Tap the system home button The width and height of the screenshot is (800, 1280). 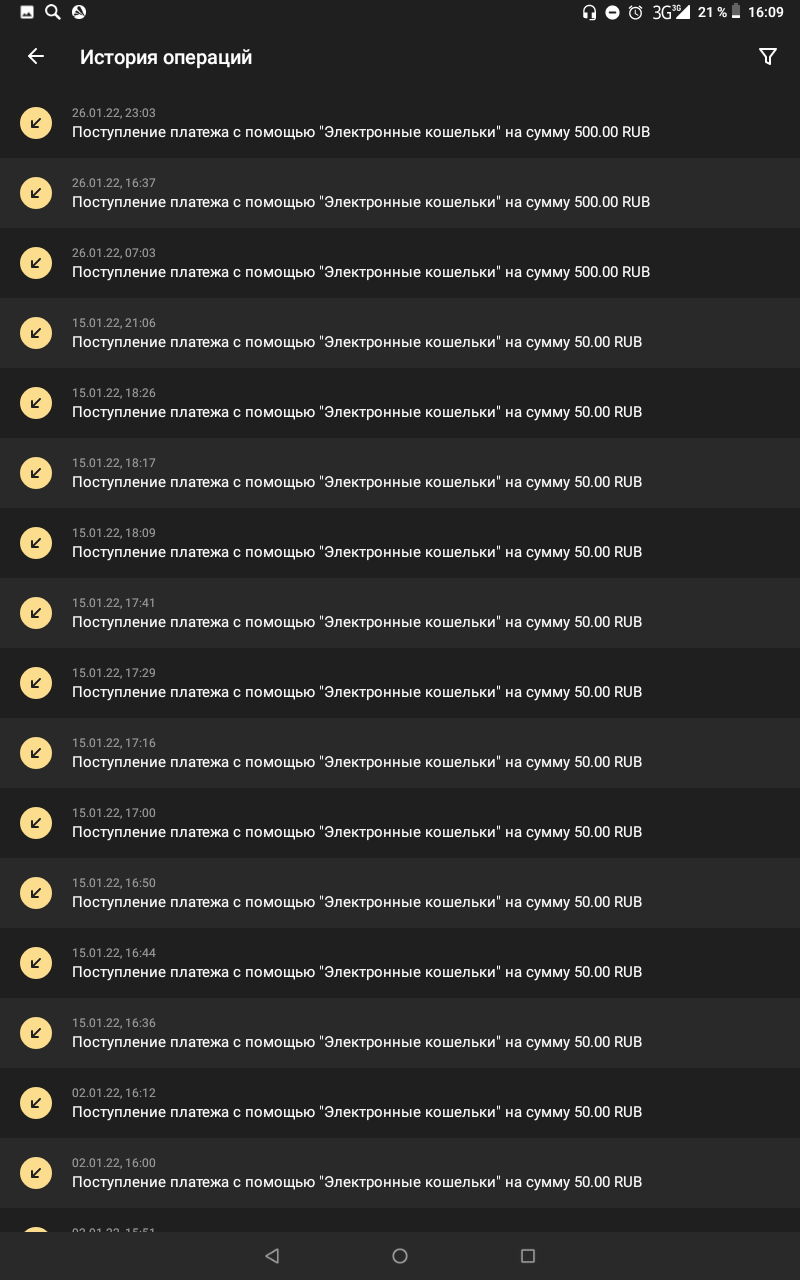click(400, 1256)
